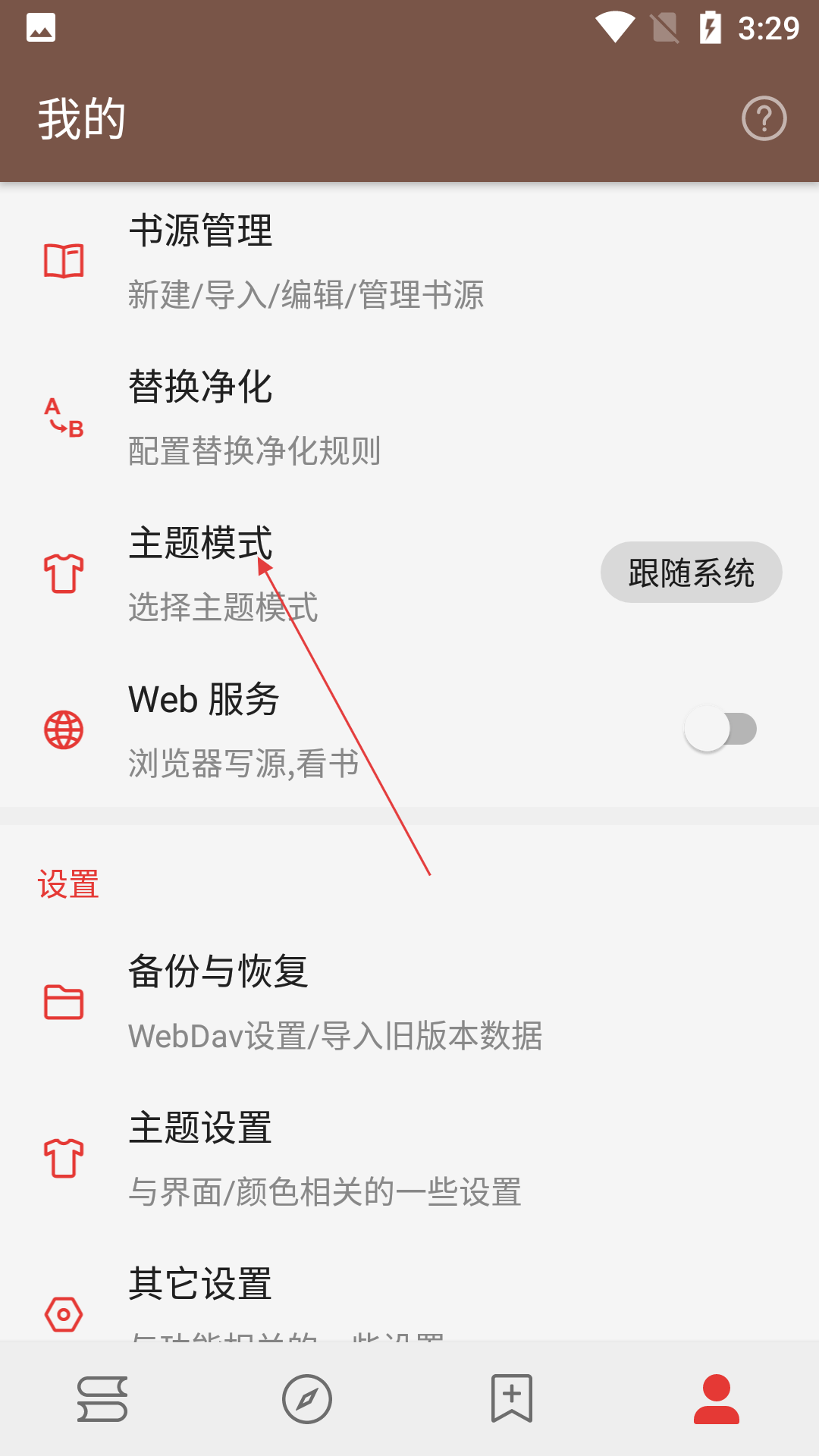The width and height of the screenshot is (819, 1456).
Task: Switch to the bookmark-plus subscription tab
Action: click(x=512, y=1399)
